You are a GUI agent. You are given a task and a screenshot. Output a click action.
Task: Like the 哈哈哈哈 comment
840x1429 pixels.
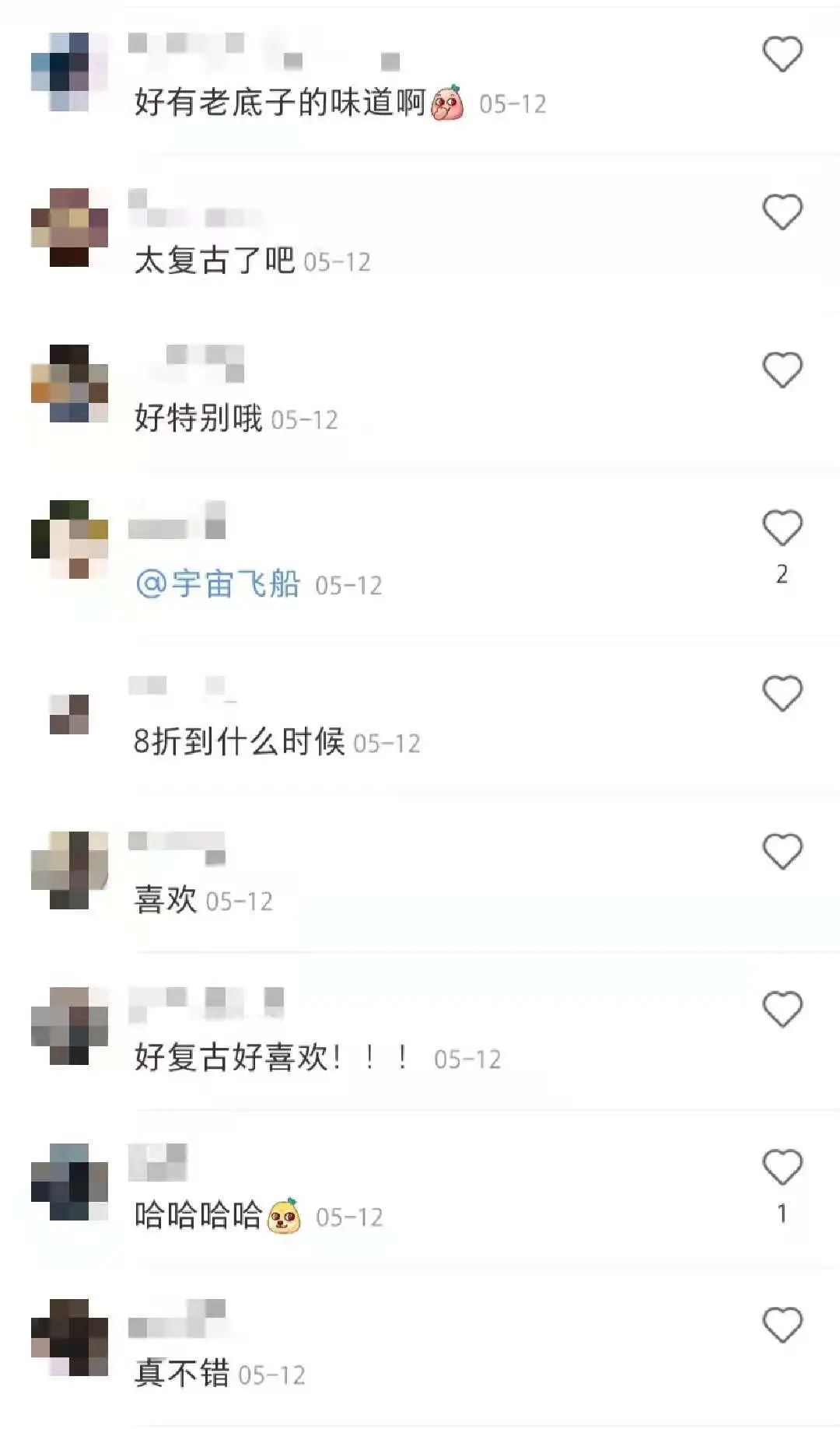782,1167
